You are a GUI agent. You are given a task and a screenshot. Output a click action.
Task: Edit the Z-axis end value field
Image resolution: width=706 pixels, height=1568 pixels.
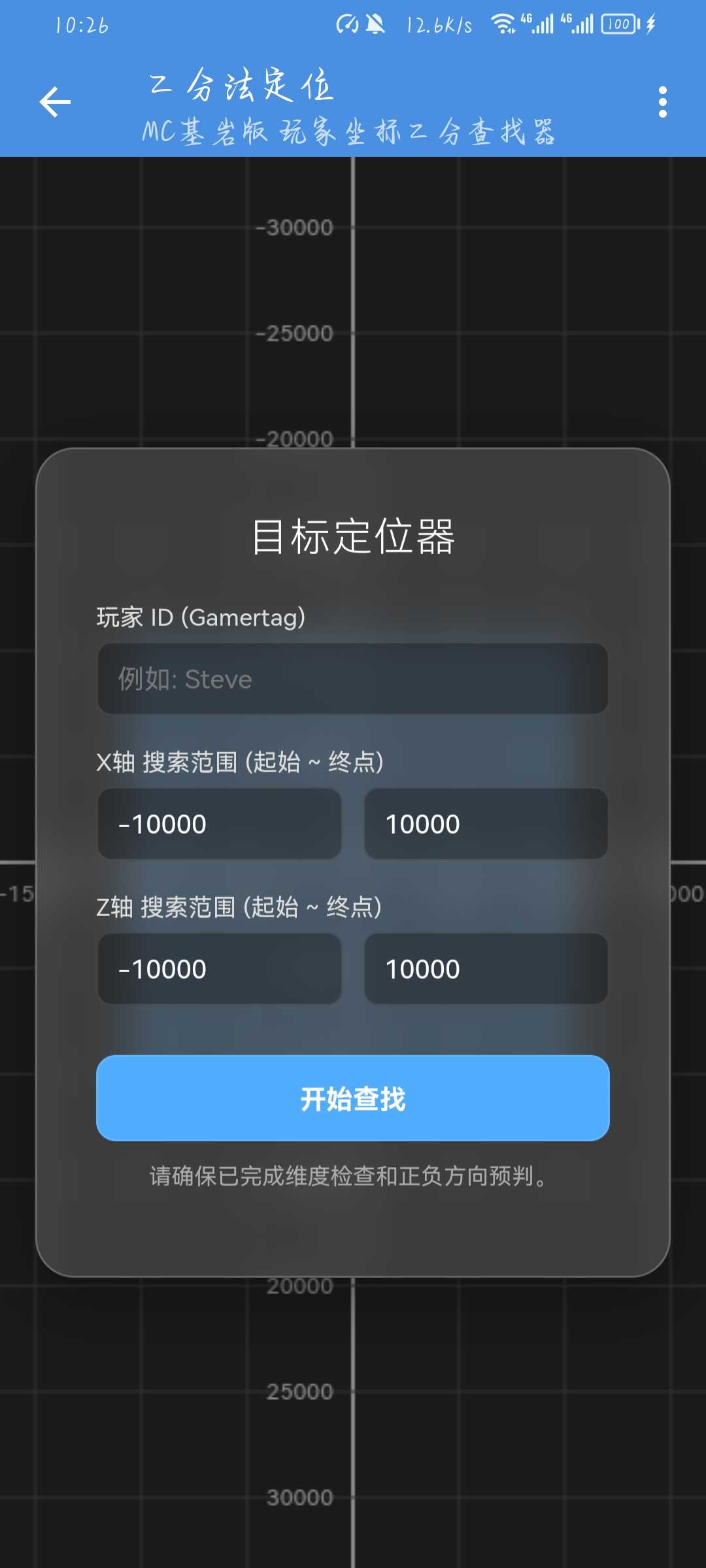486,969
